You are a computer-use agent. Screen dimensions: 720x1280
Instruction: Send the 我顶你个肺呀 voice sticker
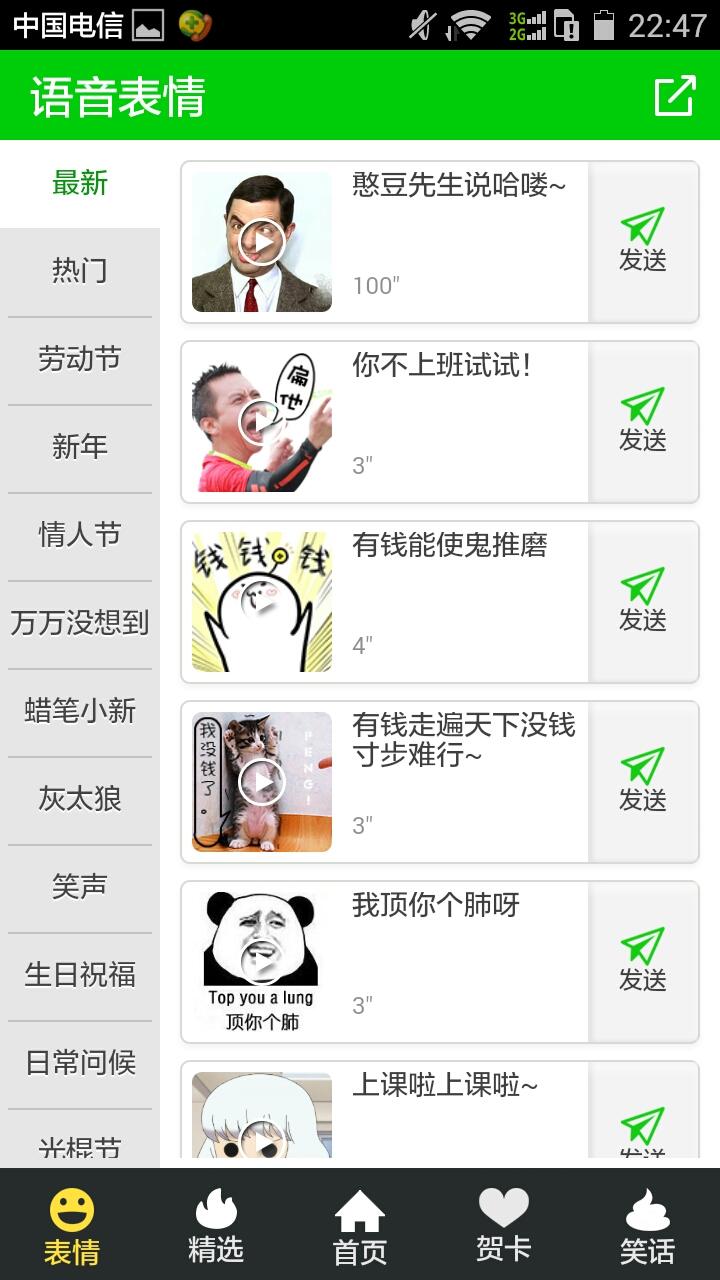coord(643,962)
